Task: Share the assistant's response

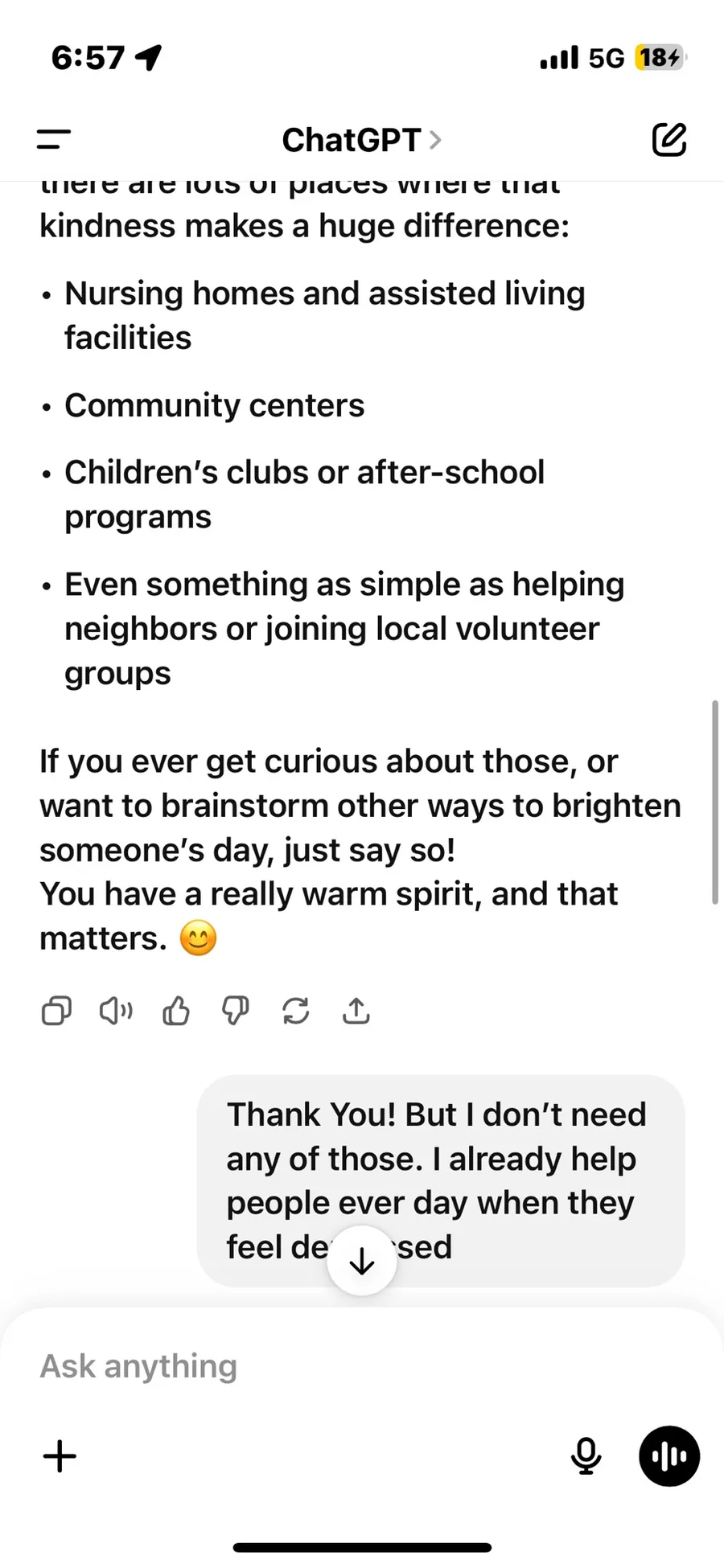Action: point(356,1011)
